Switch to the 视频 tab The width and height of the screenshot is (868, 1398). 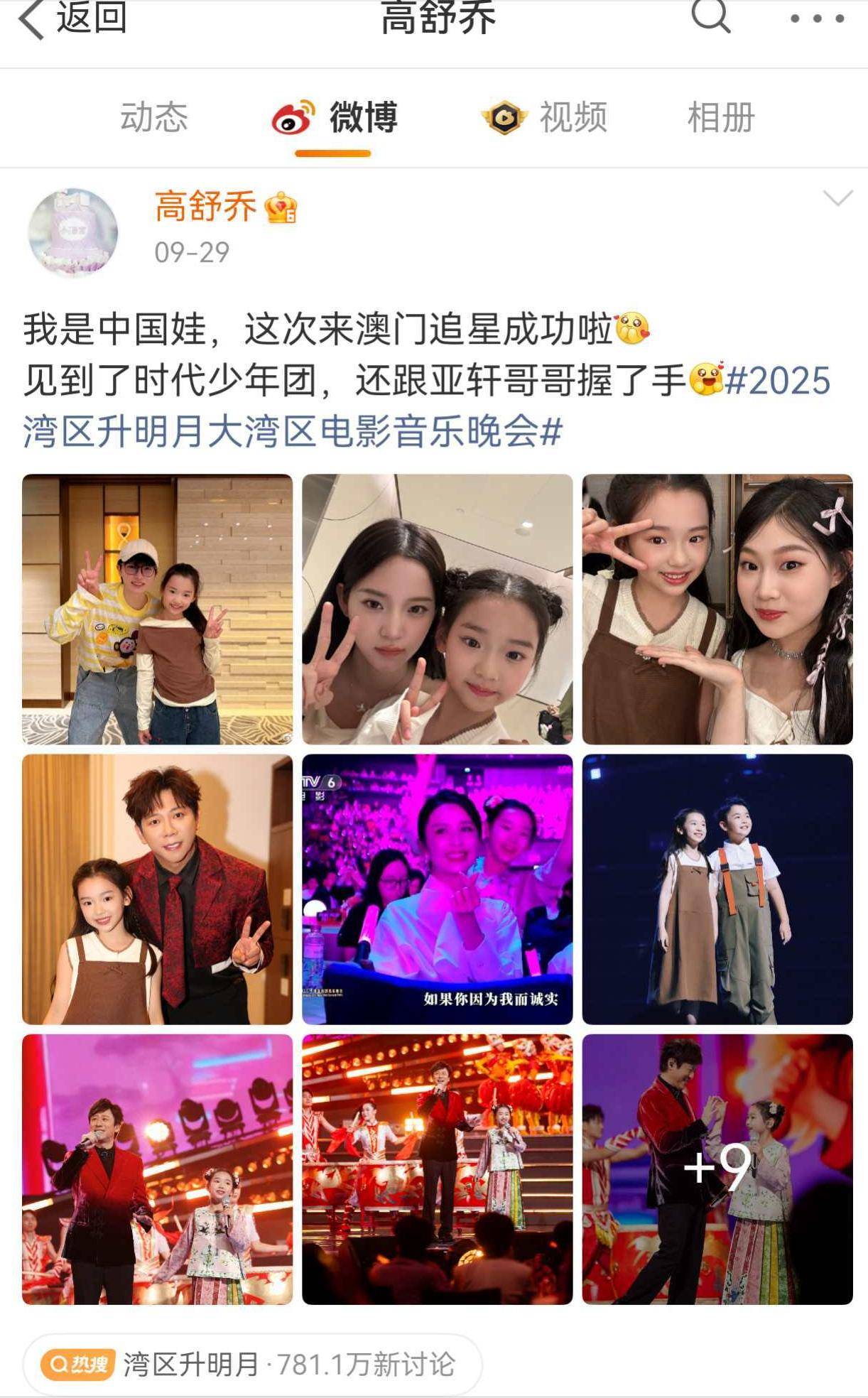(545, 117)
